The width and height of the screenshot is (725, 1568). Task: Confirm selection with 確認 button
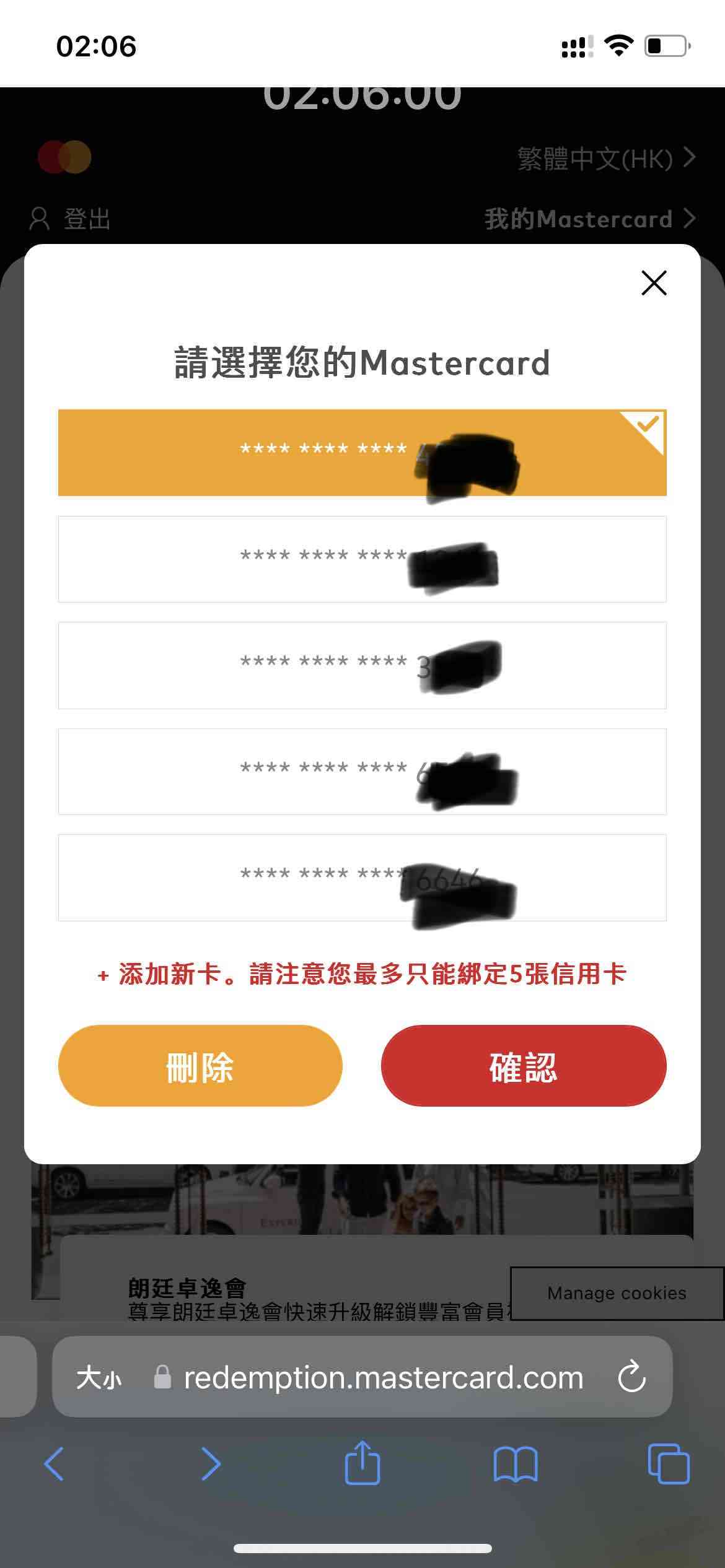click(x=524, y=1066)
